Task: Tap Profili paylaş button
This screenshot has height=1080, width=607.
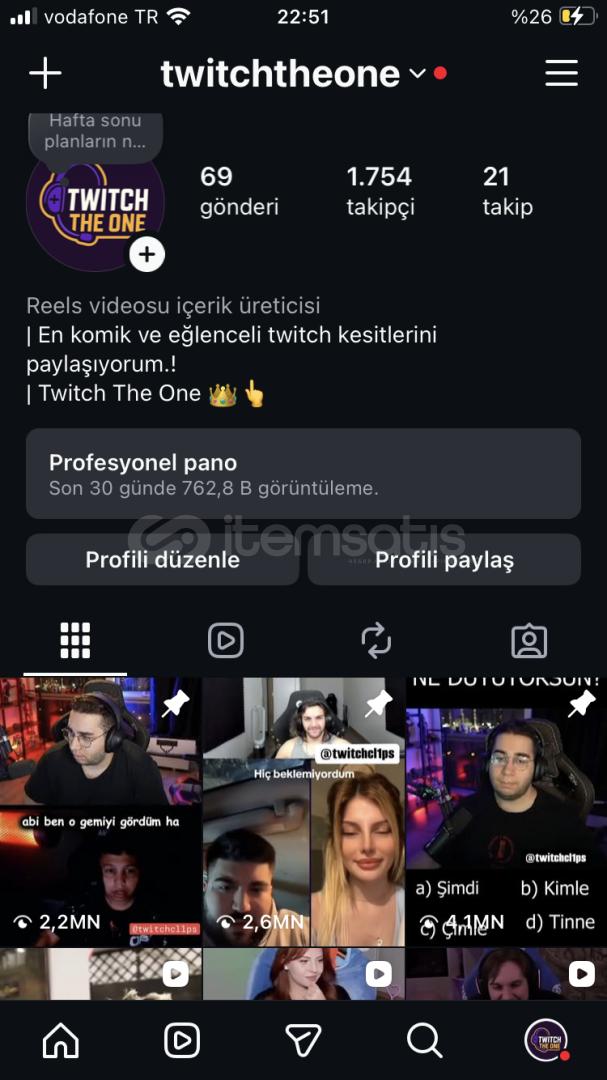Action: click(x=444, y=559)
